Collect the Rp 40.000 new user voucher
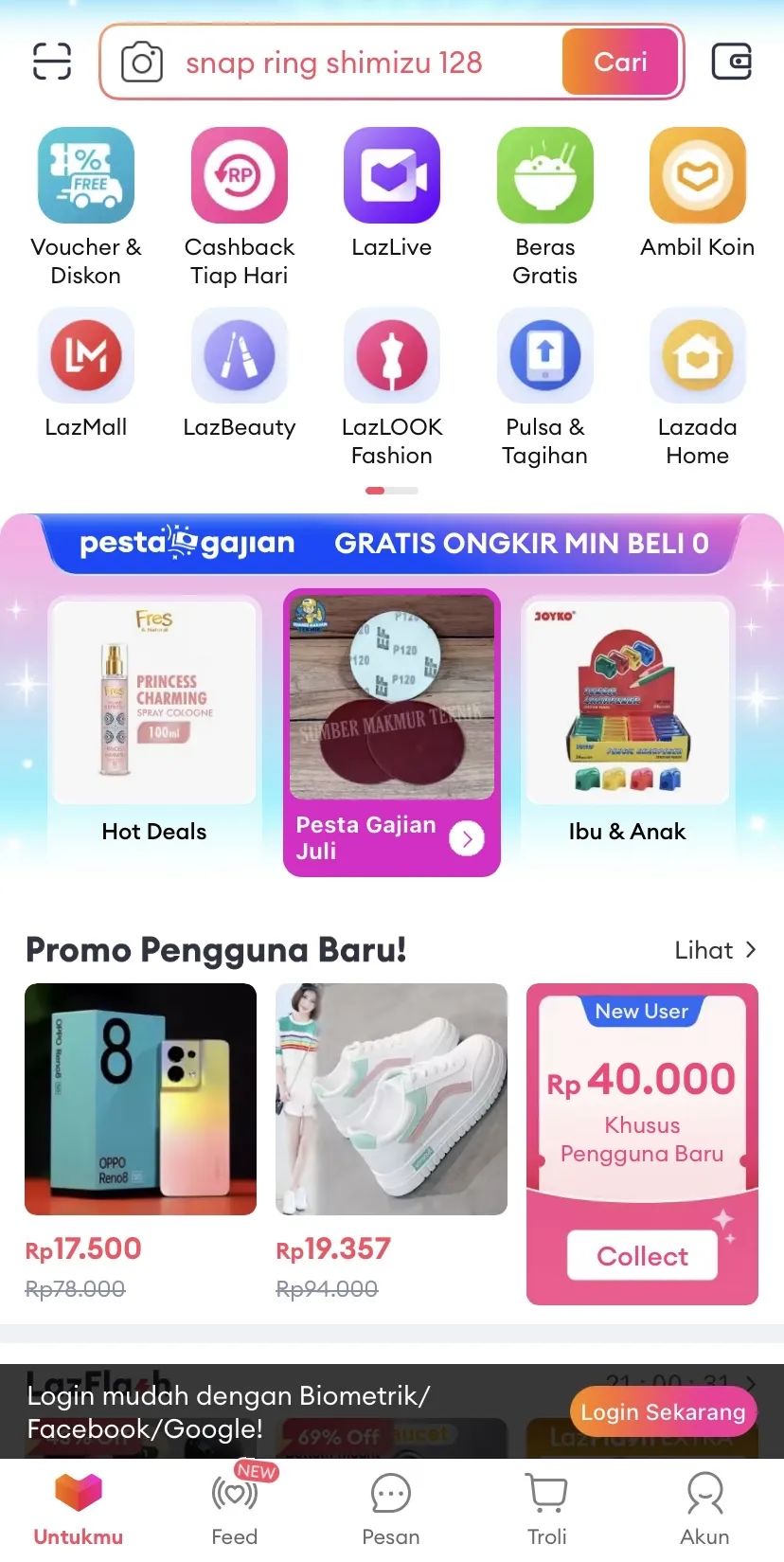Screen dimensions: 784x1562 tap(642, 1256)
